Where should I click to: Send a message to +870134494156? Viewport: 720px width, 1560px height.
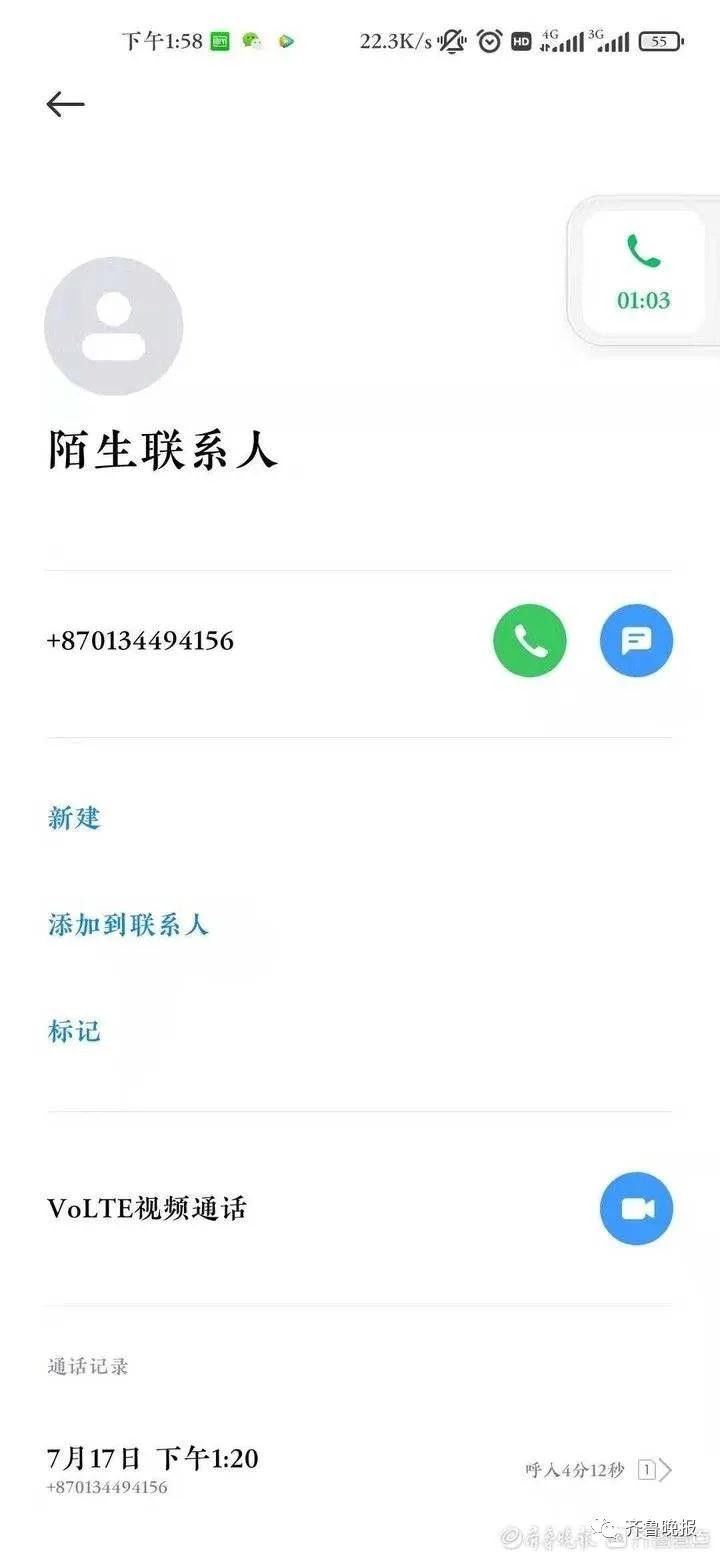click(636, 640)
